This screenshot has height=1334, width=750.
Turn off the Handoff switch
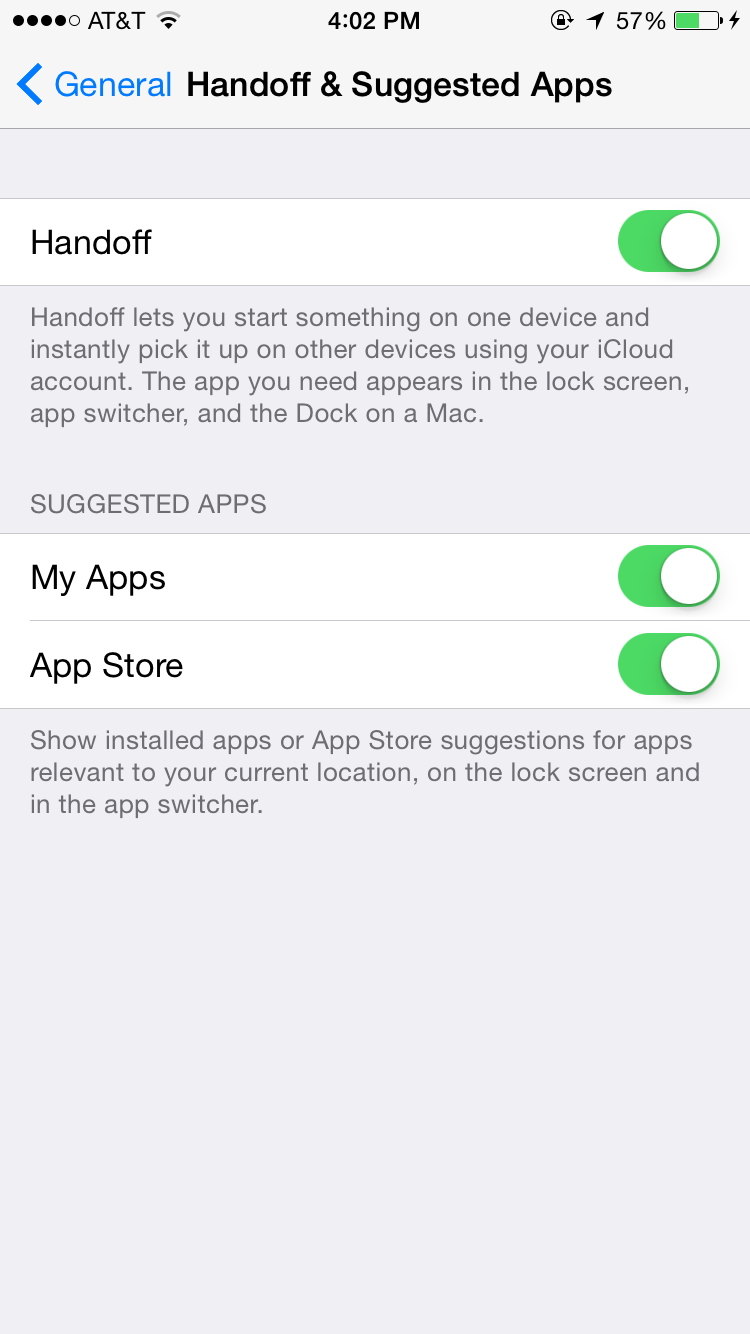coord(668,242)
